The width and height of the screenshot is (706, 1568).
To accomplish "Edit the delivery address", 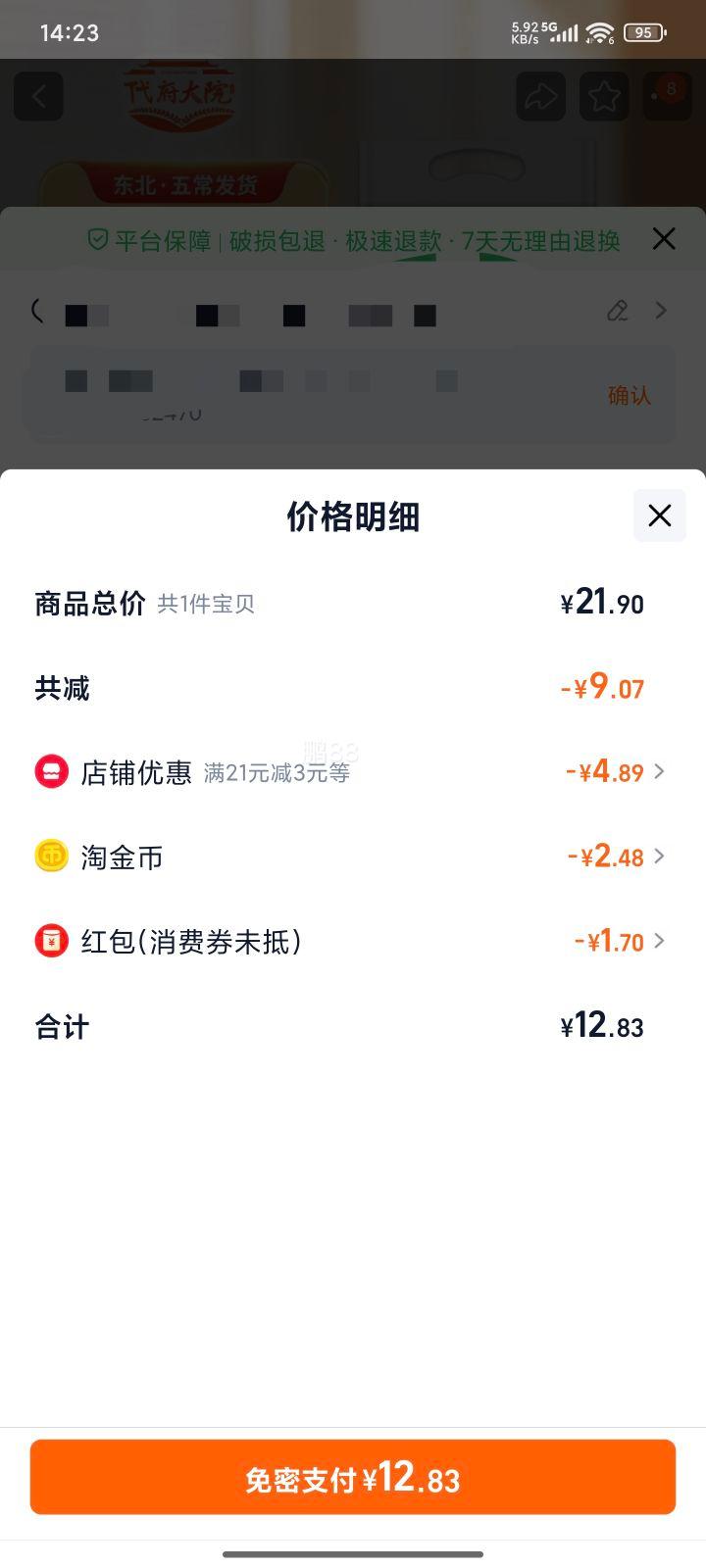I will pos(618,311).
